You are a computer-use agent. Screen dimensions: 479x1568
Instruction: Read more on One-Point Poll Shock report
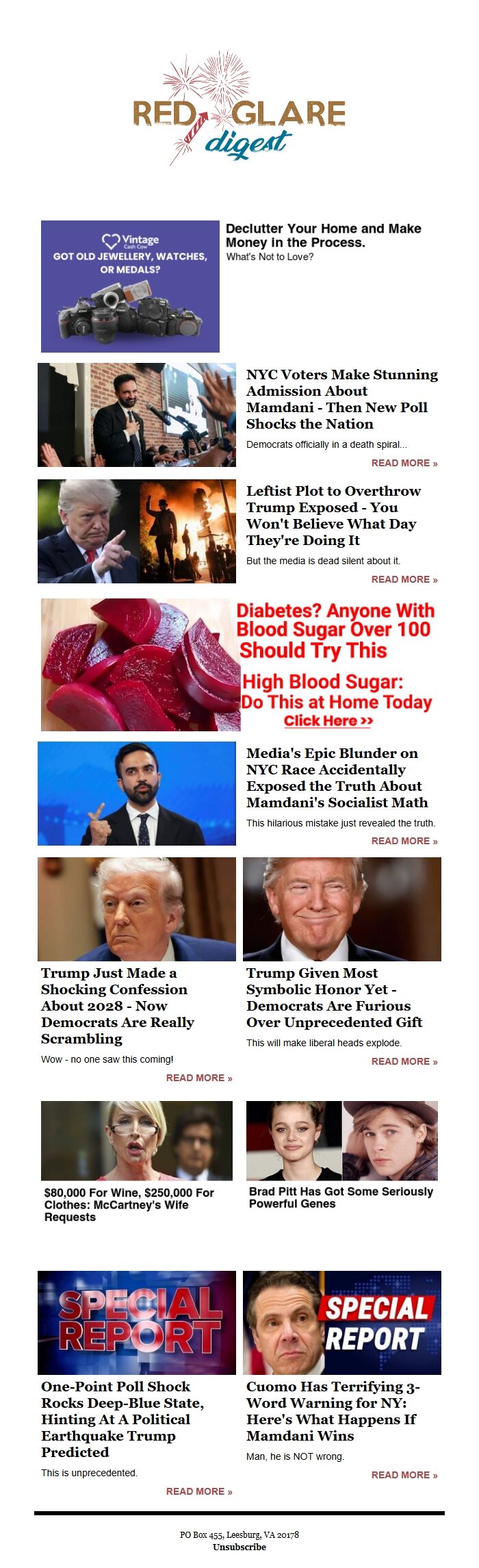click(x=198, y=1491)
